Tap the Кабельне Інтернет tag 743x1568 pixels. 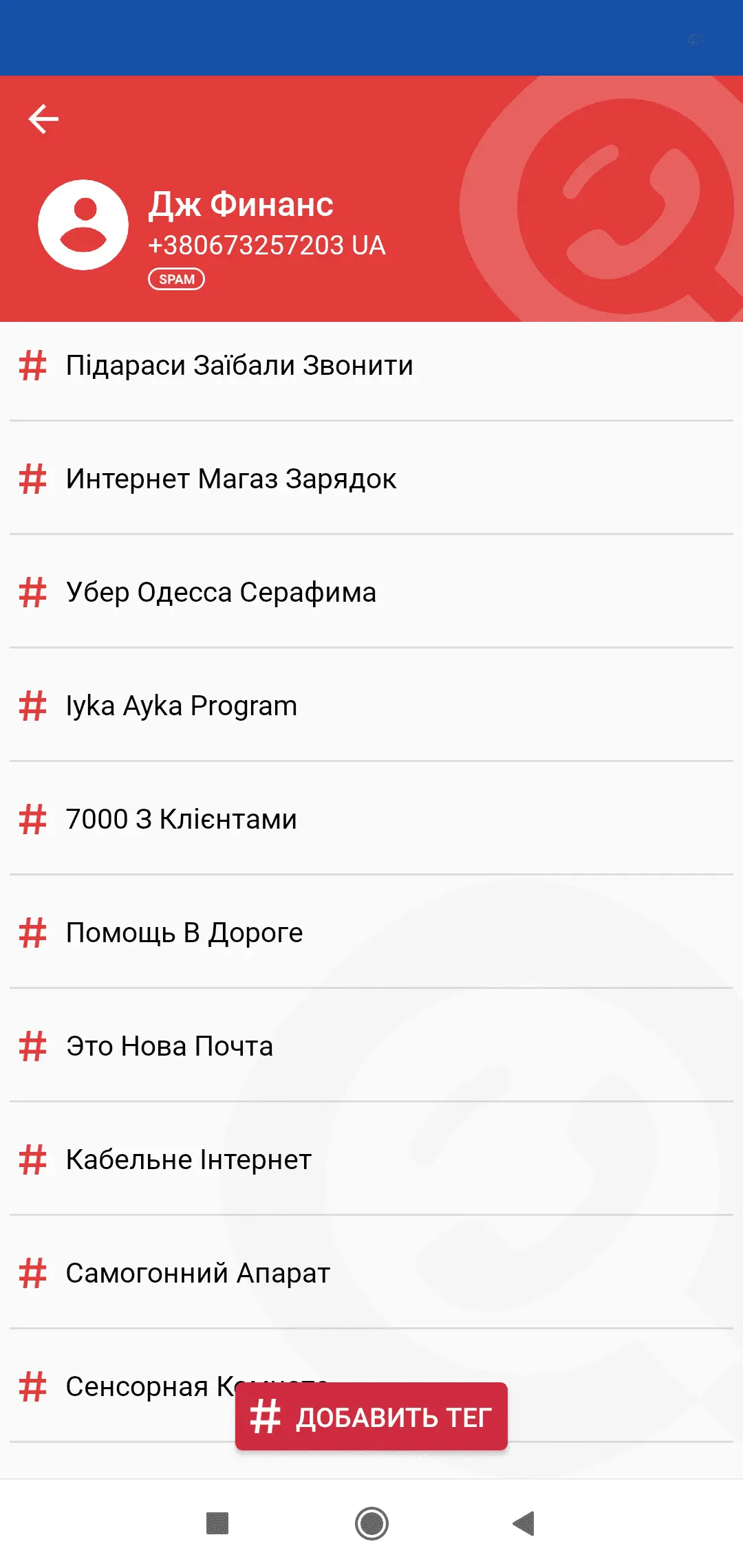(189, 1159)
